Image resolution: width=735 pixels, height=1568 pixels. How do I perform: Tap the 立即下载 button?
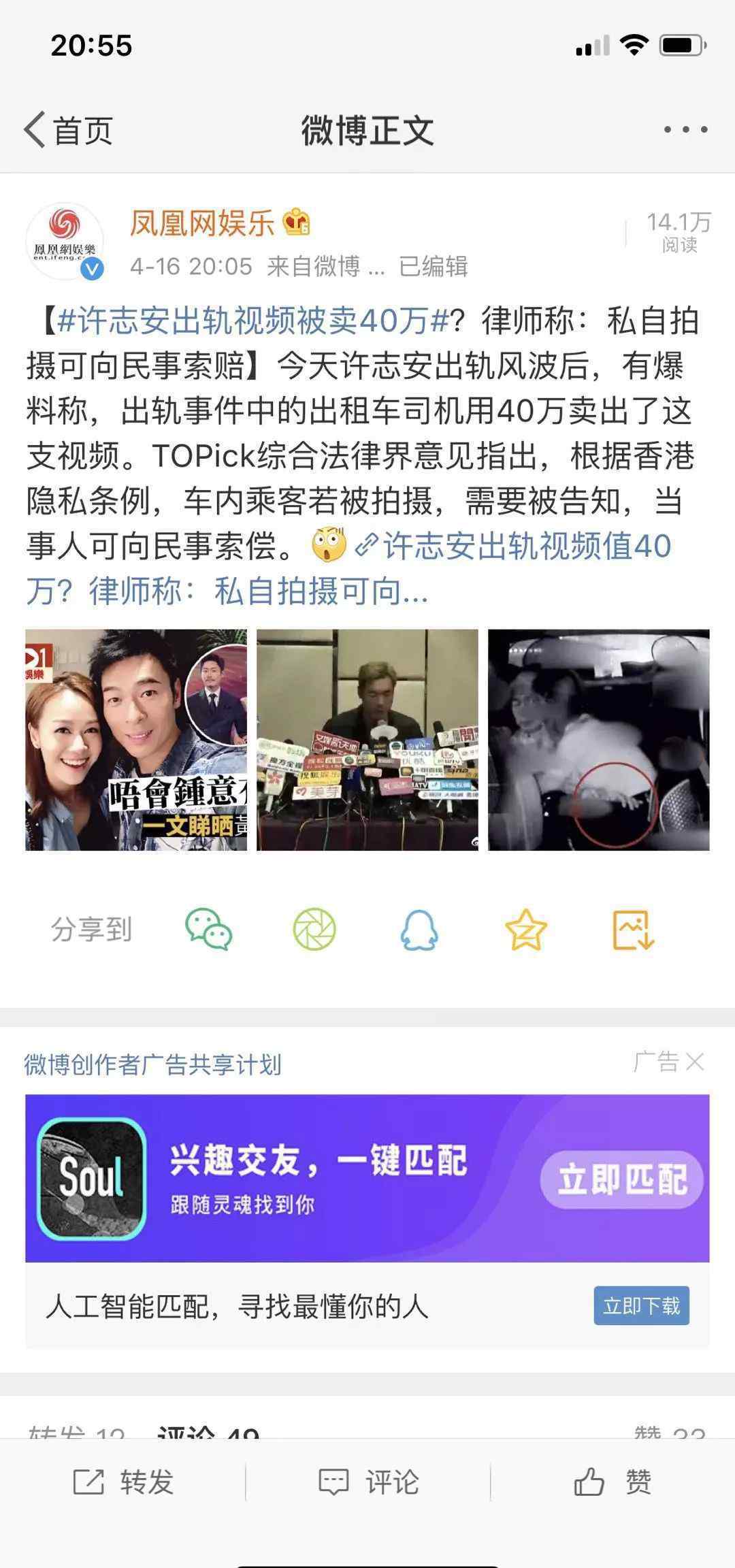[642, 1305]
